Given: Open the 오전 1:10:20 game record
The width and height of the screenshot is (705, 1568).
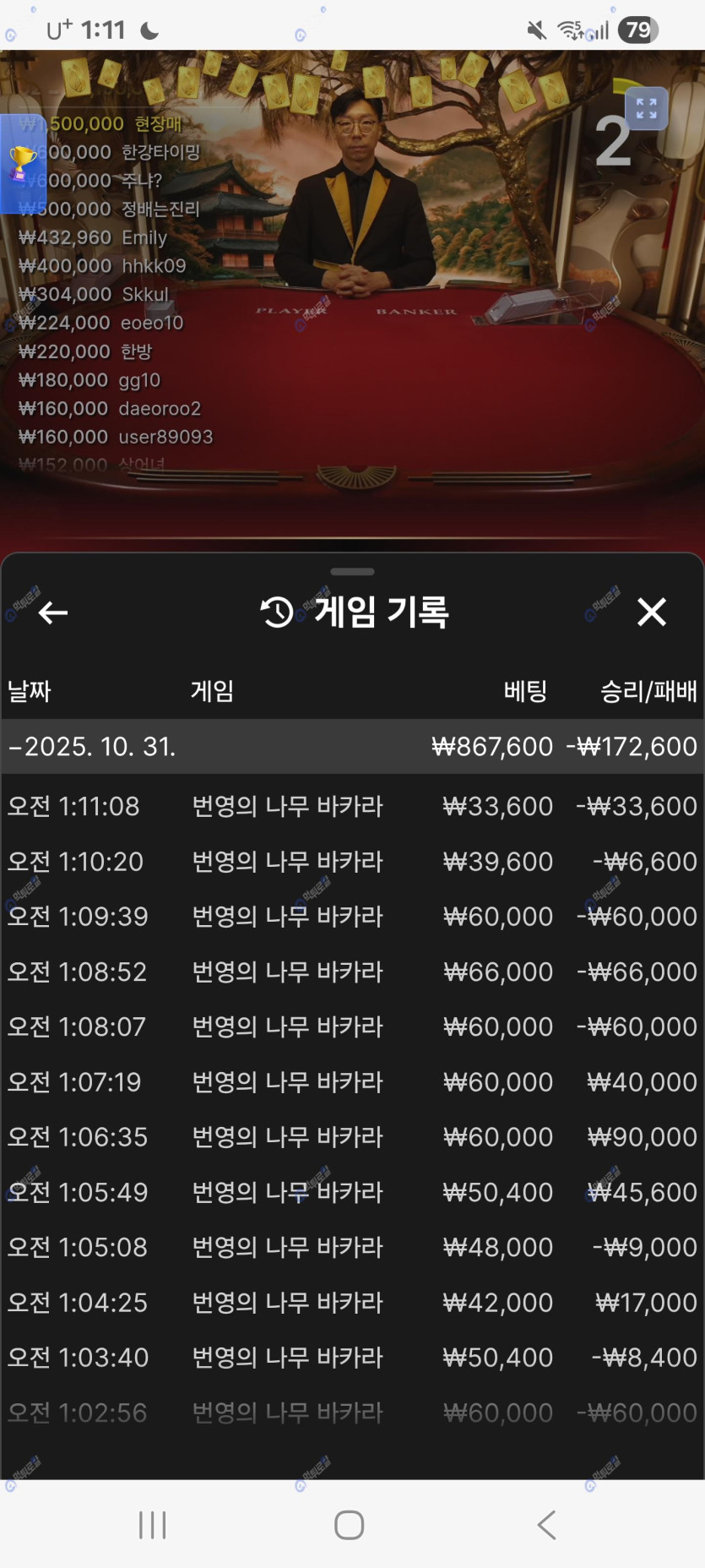Looking at the screenshot, I should coord(352,862).
